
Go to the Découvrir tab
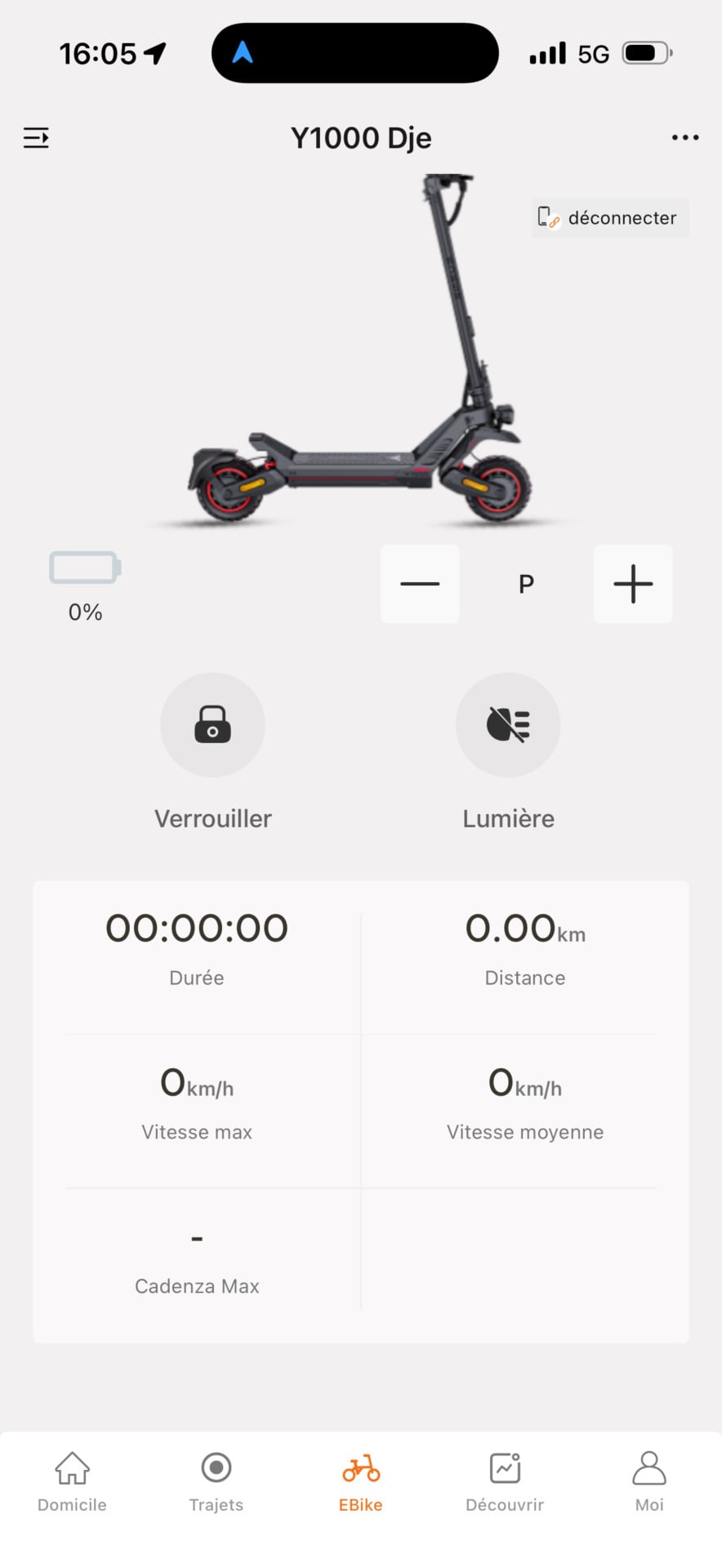click(505, 1481)
